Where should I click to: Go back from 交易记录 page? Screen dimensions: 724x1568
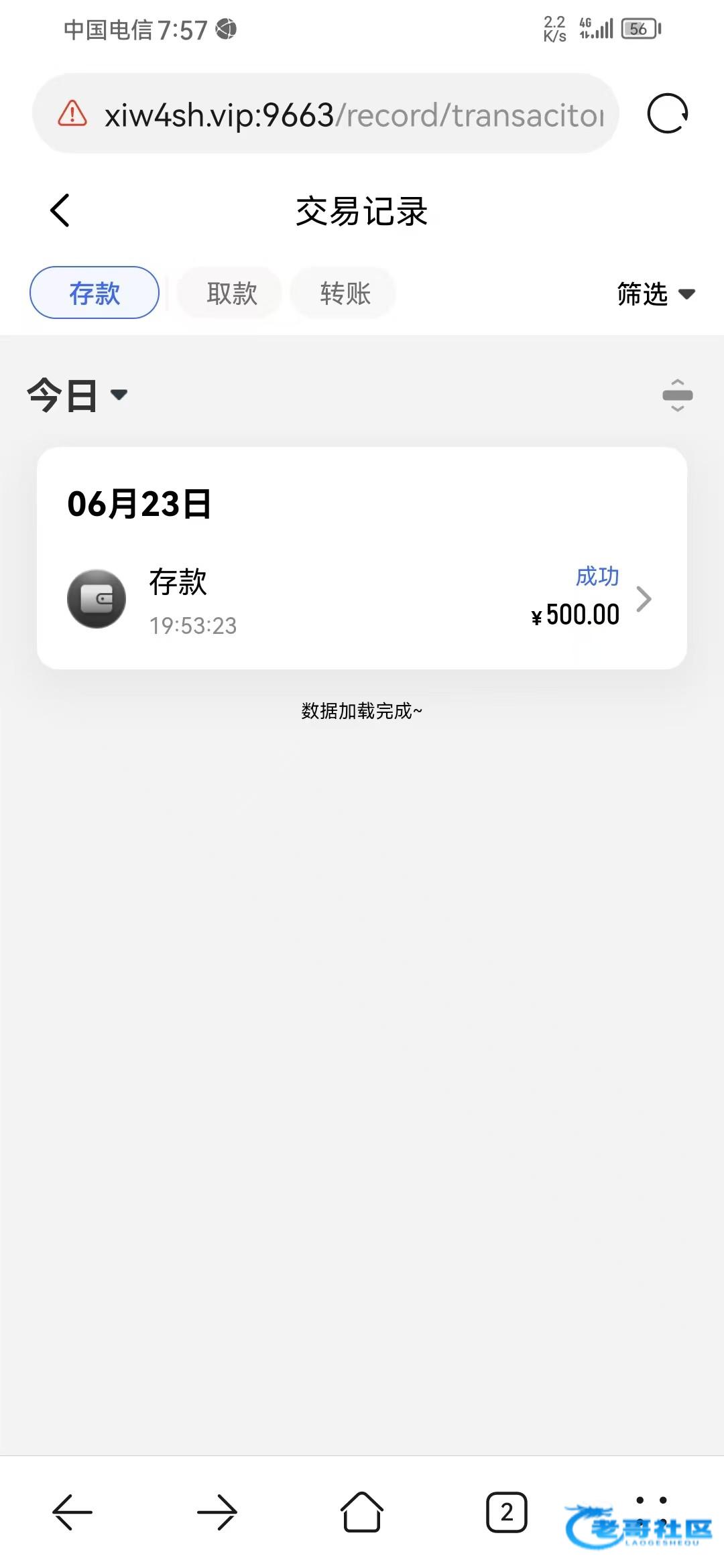pos(60,210)
